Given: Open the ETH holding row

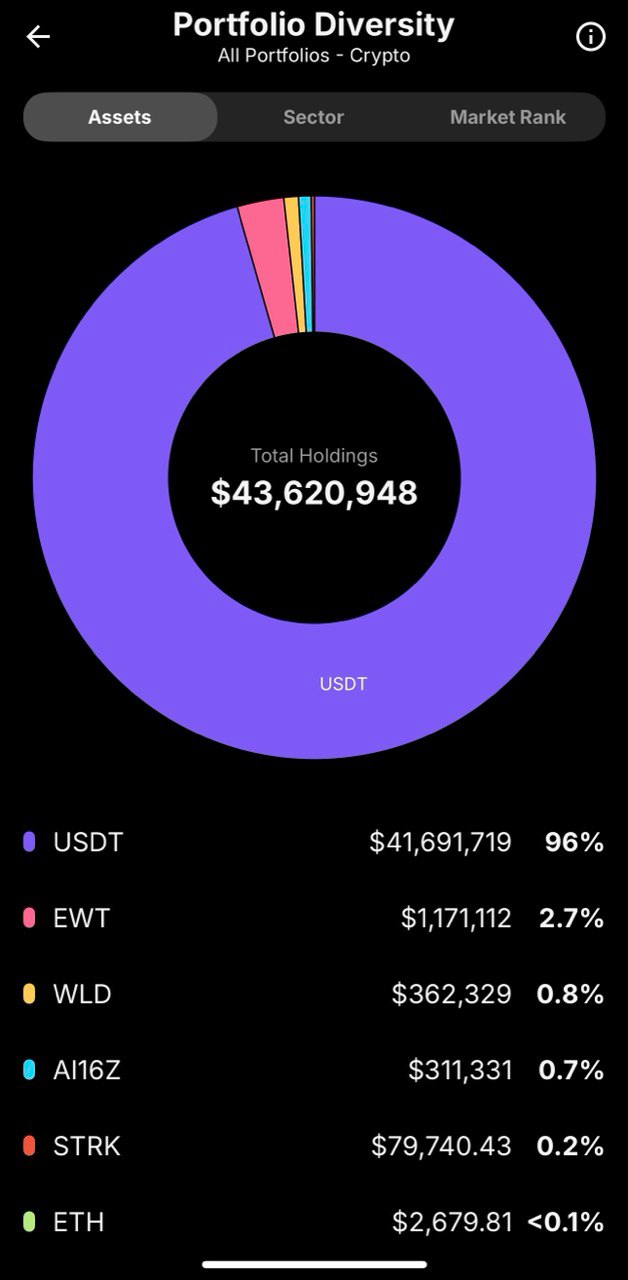Looking at the screenshot, I should click(314, 1222).
